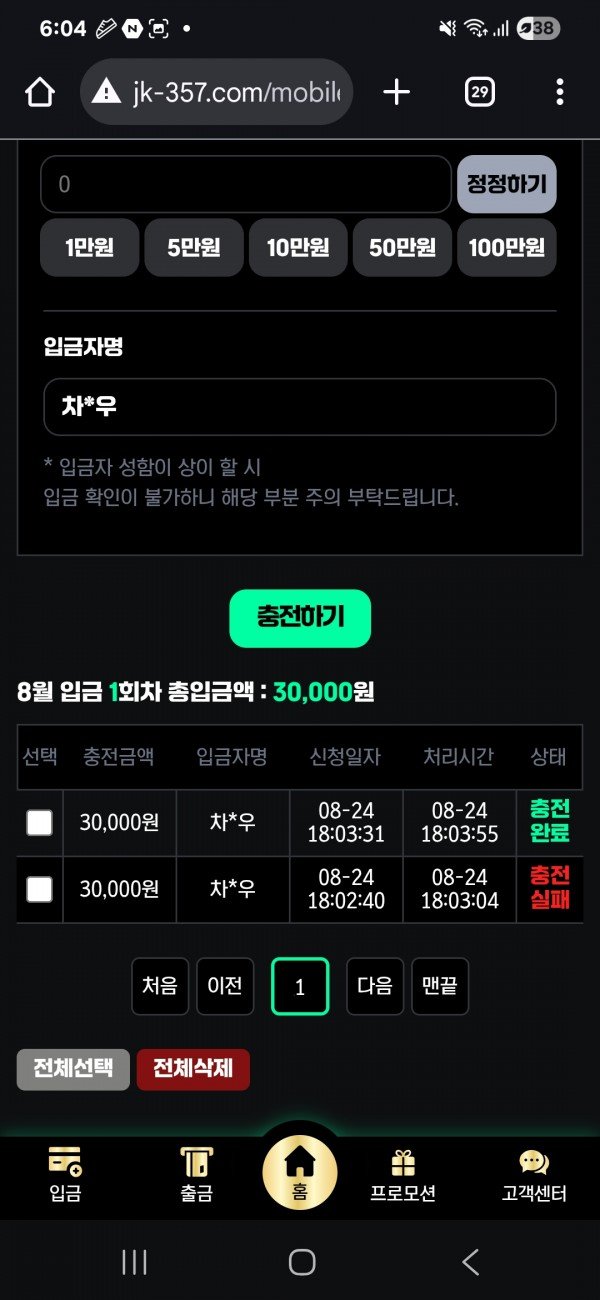Go to the 다음 page
Viewport: 600px width, 1300px height.
click(375, 986)
